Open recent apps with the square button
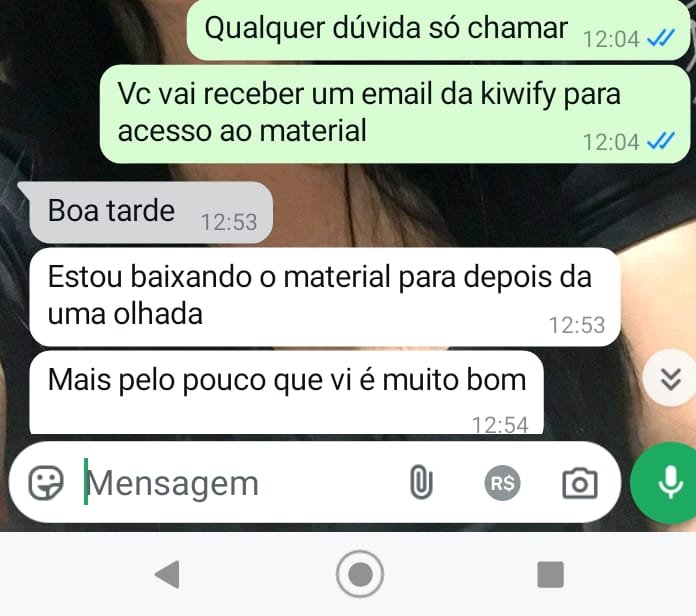696x616 pixels. (x=550, y=573)
